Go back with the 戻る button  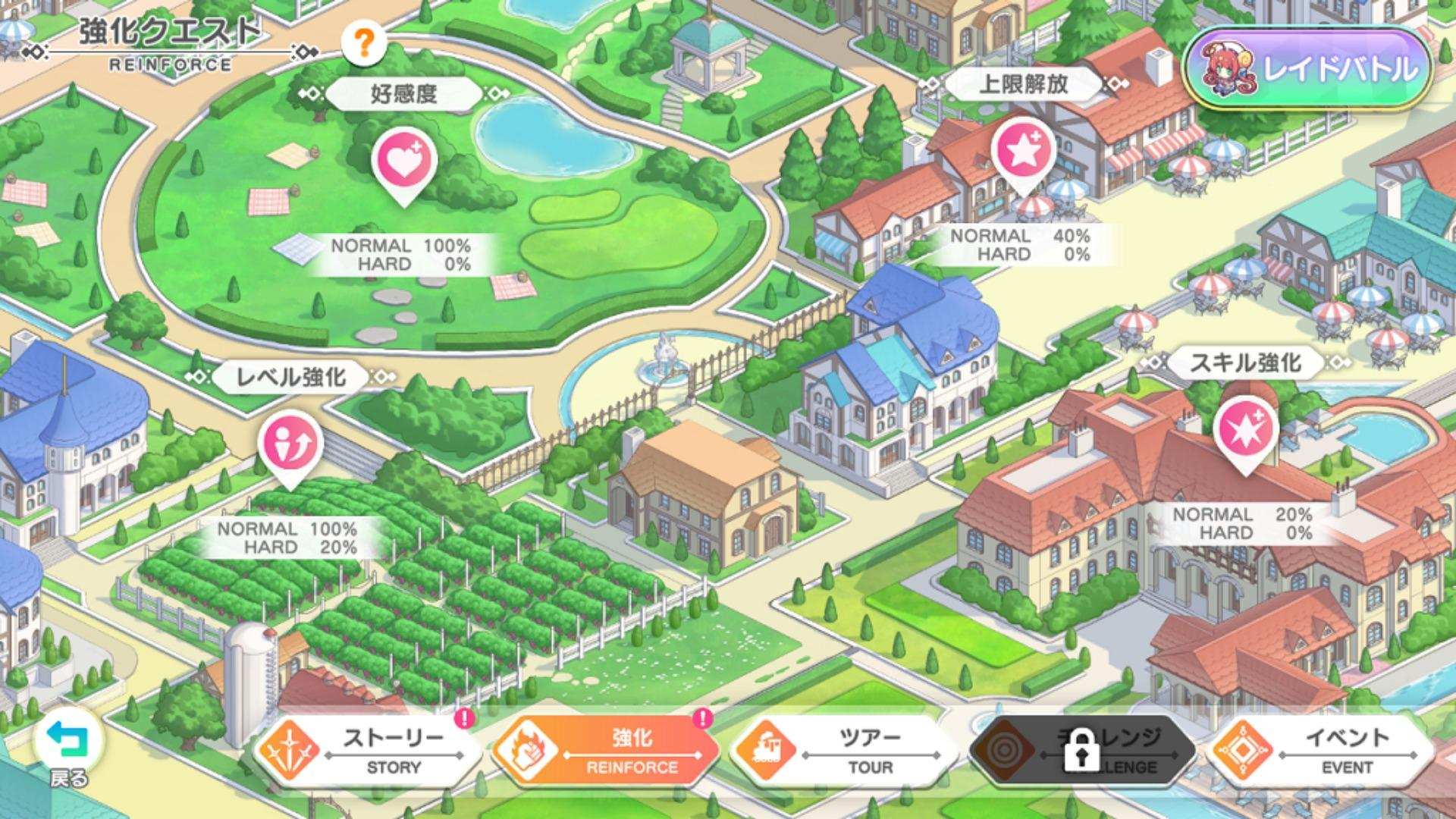pos(68,746)
